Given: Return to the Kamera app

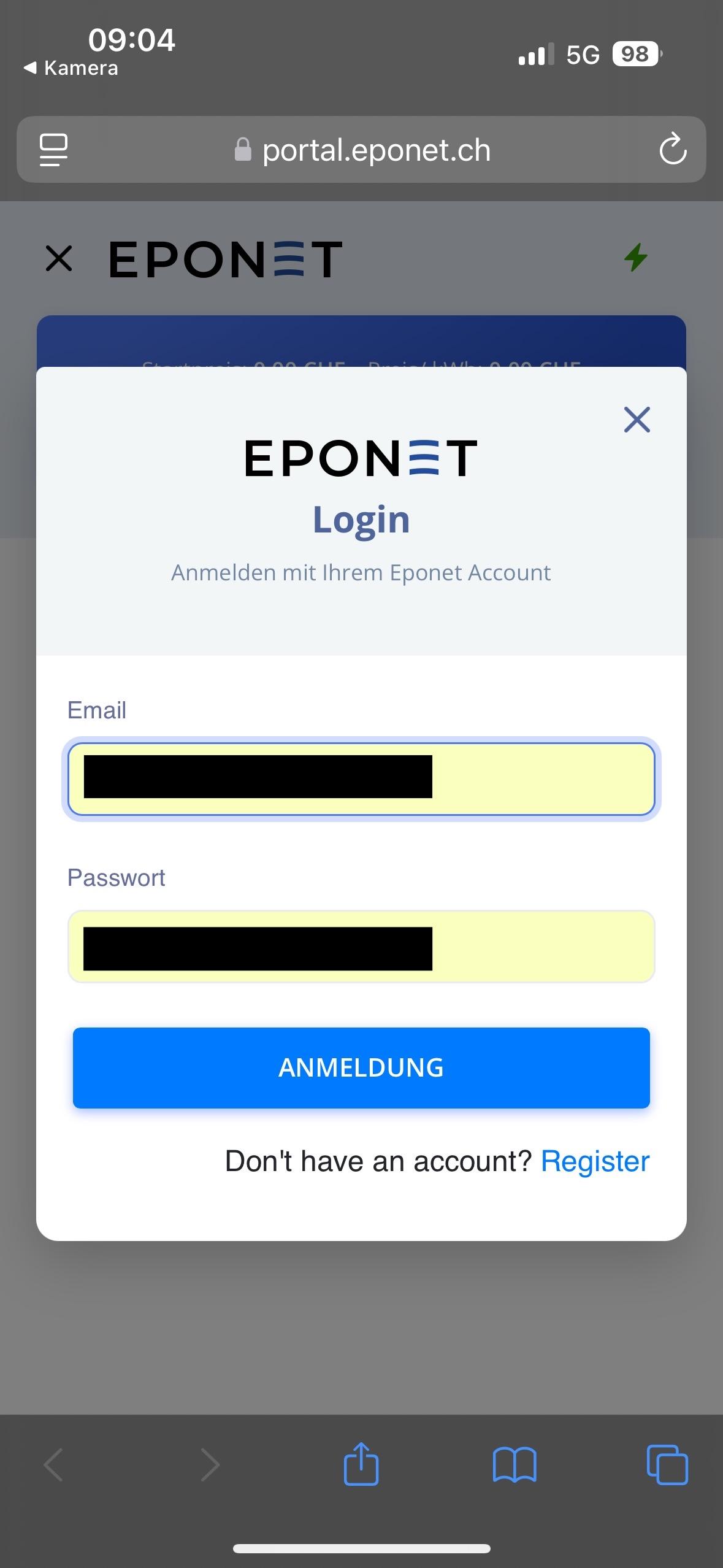Looking at the screenshot, I should pyautogui.click(x=71, y=68).
